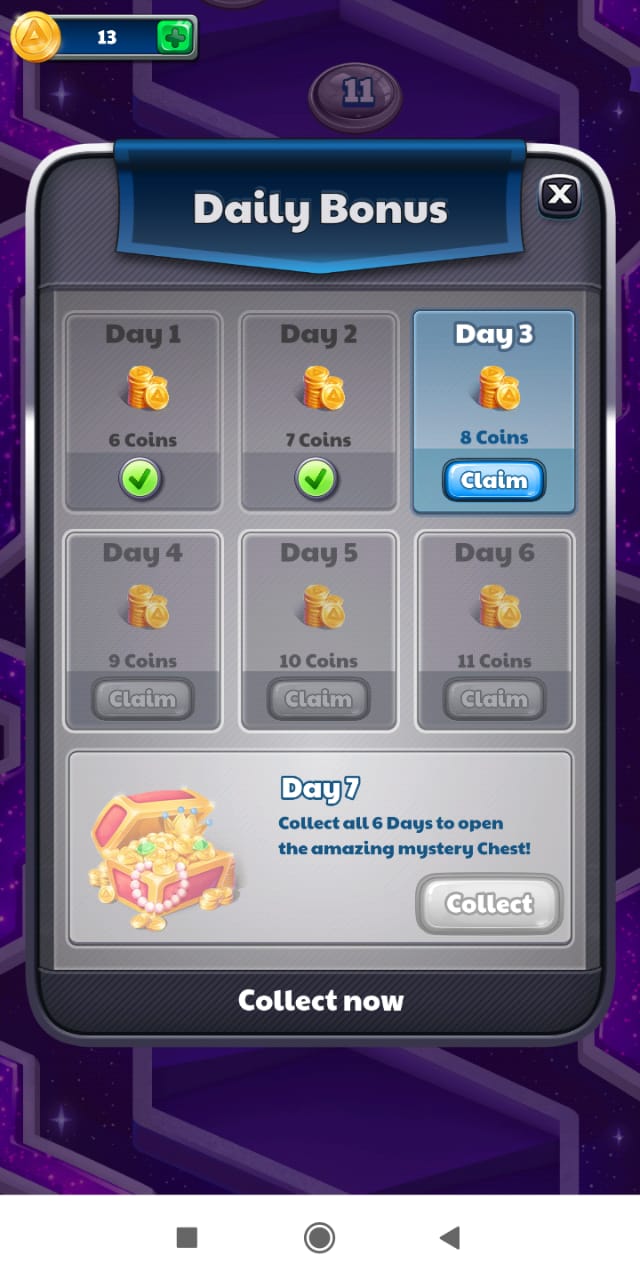Collect the Day 7 mystery chest
This screenshot has height=1280, width=640.
click(x=489, y=904)
